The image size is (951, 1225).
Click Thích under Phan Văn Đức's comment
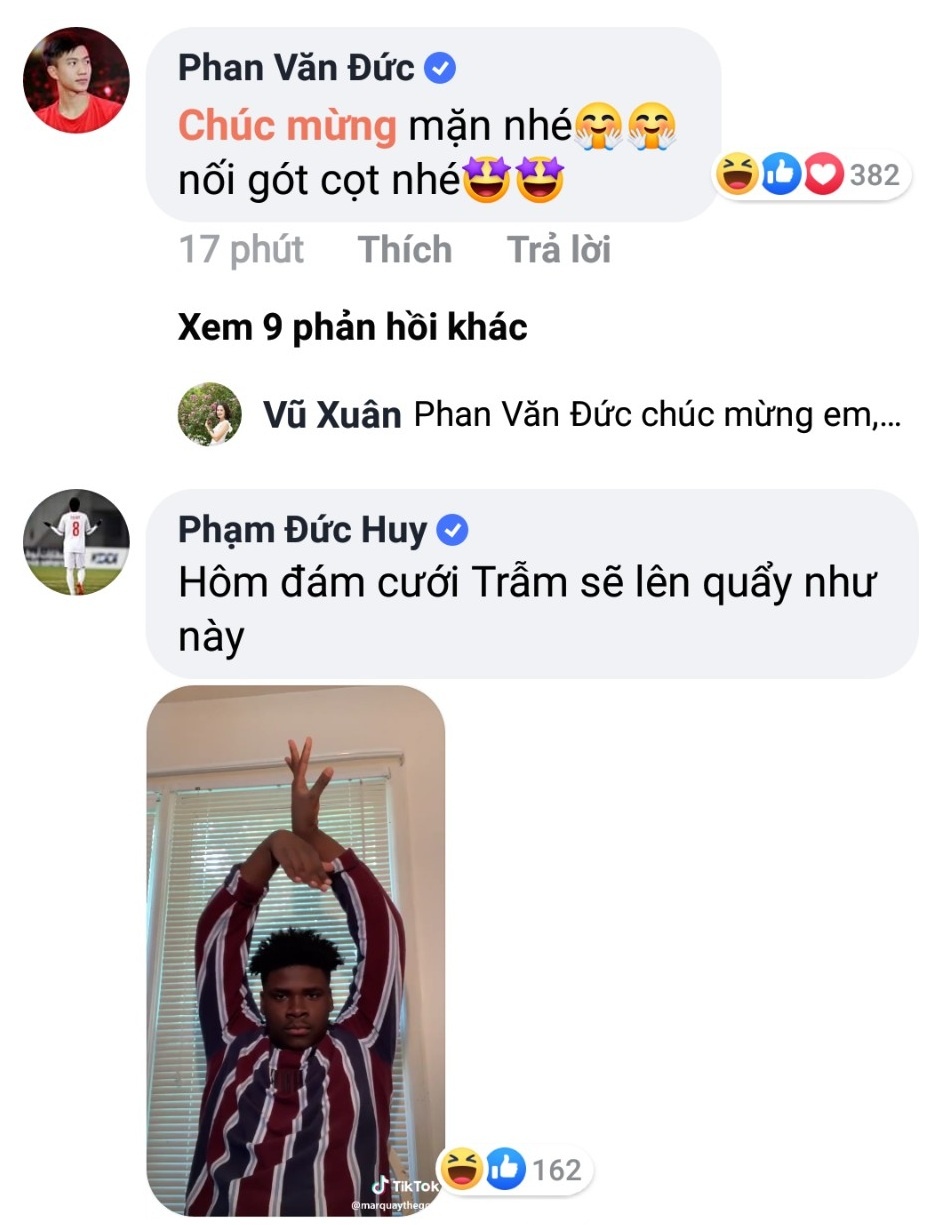pos(406,249)
